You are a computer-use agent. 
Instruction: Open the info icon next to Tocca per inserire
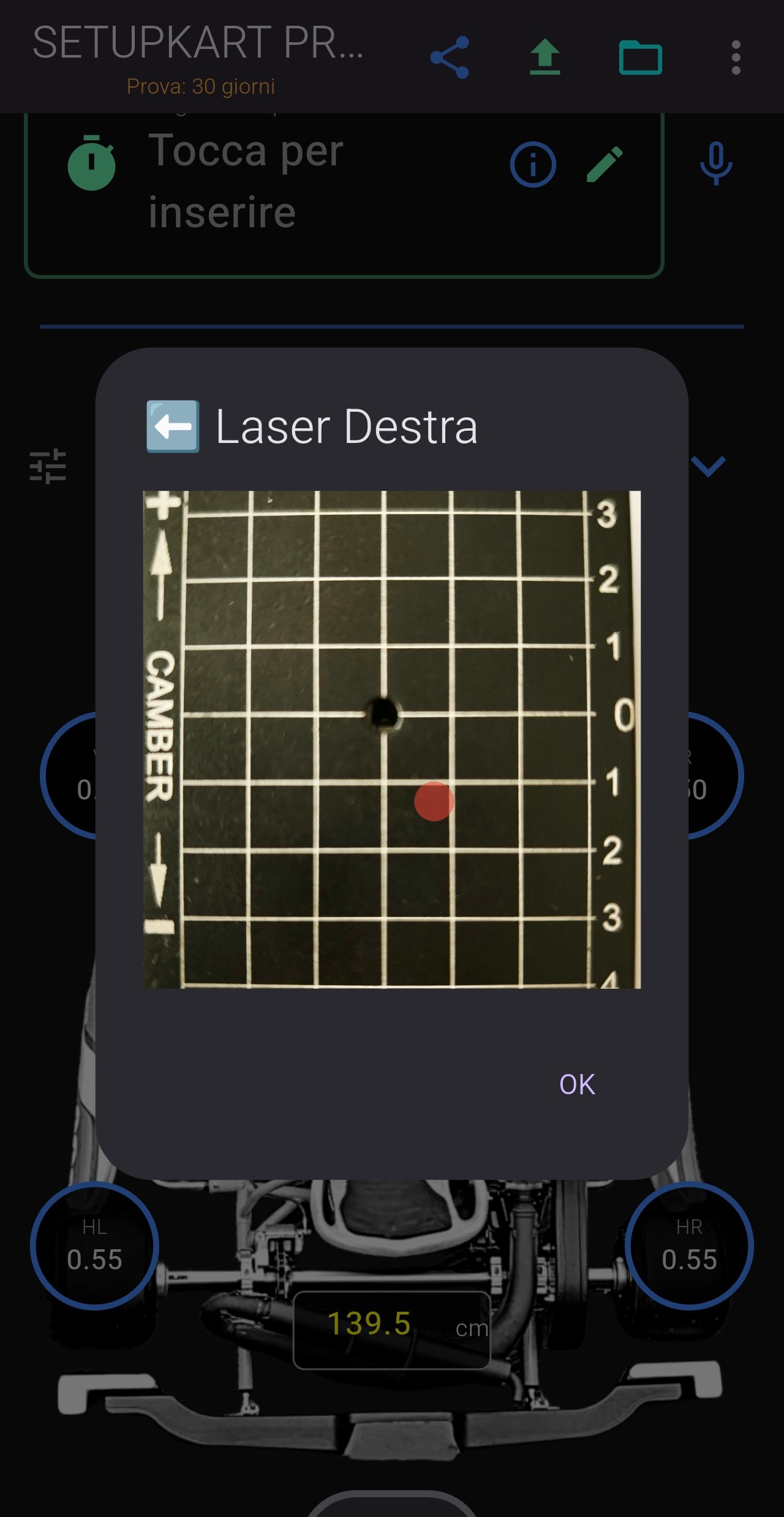click(532, 164)
